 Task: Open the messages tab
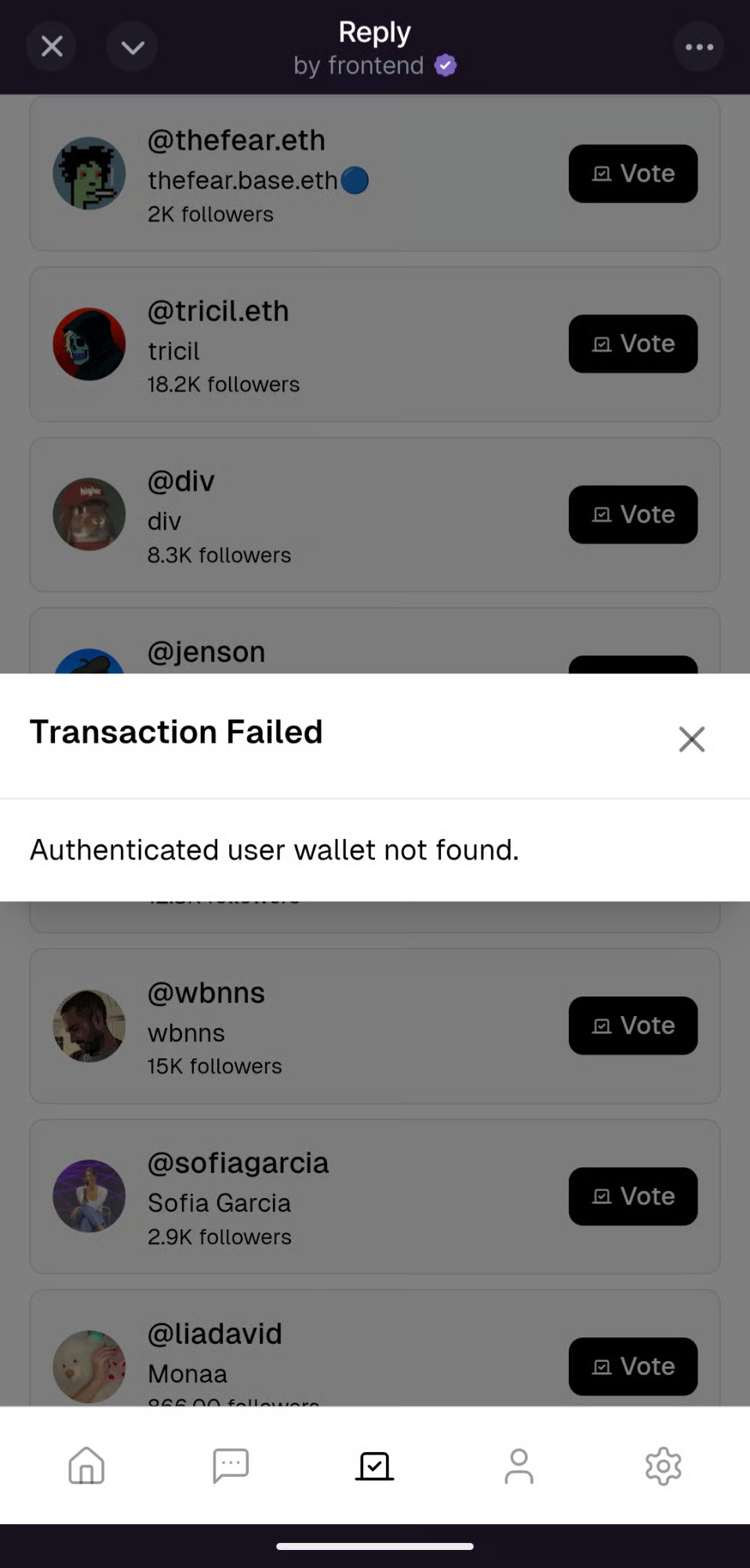tap(231, 1465)
